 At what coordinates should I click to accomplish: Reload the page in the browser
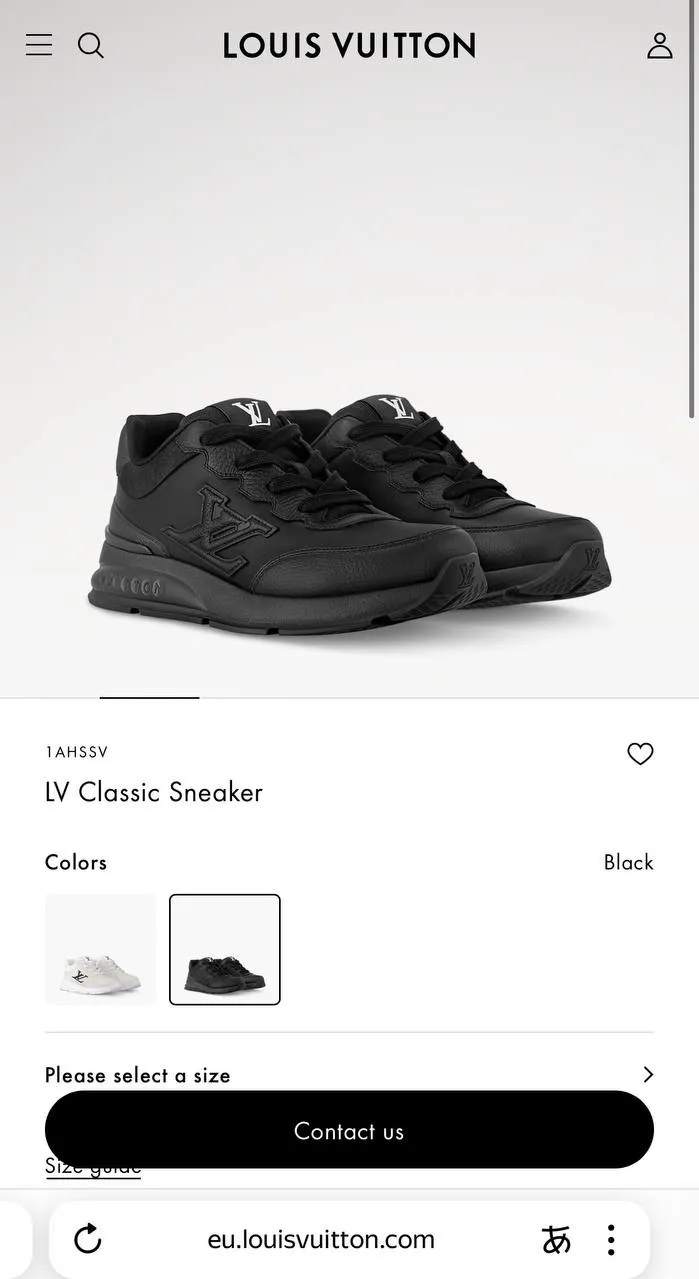coord(88,1239)
